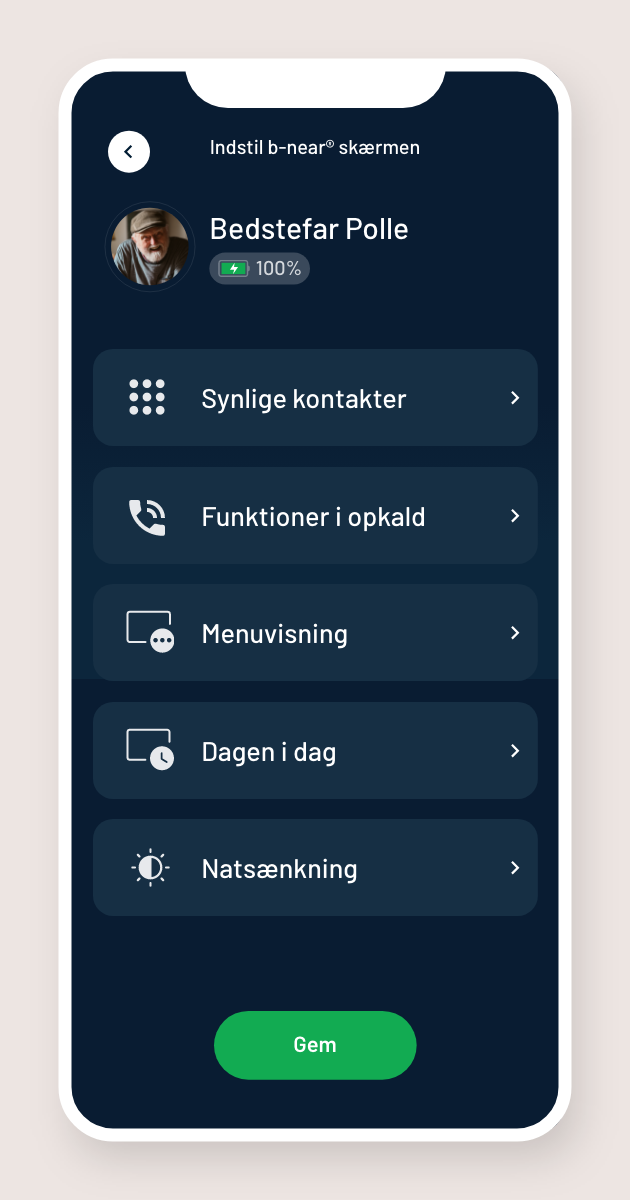The height and width of the screenshot is (1200, 630).
Task: Open the Menuvisning row
Action: coord(315,633)
